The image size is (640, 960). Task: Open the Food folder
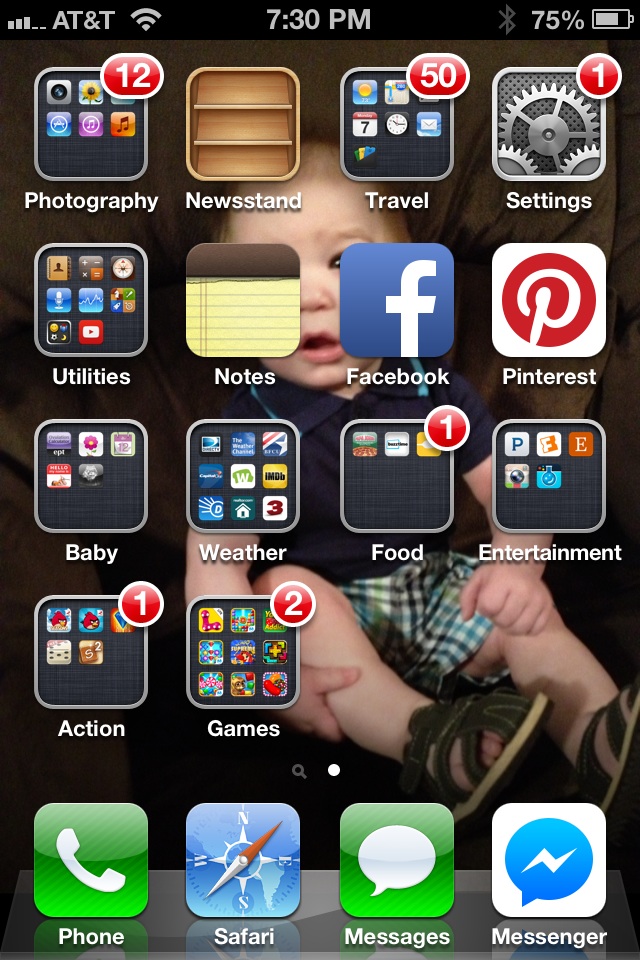pos(397,476)
